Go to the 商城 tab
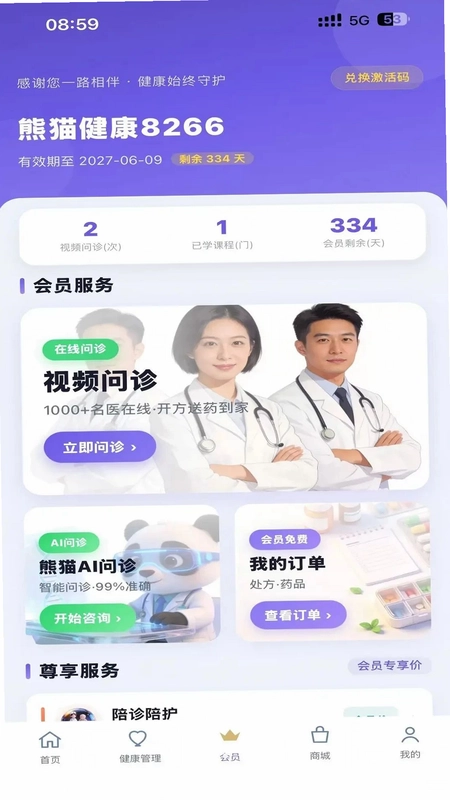This screenshot has width=450, height=800. tap(320, 744)
